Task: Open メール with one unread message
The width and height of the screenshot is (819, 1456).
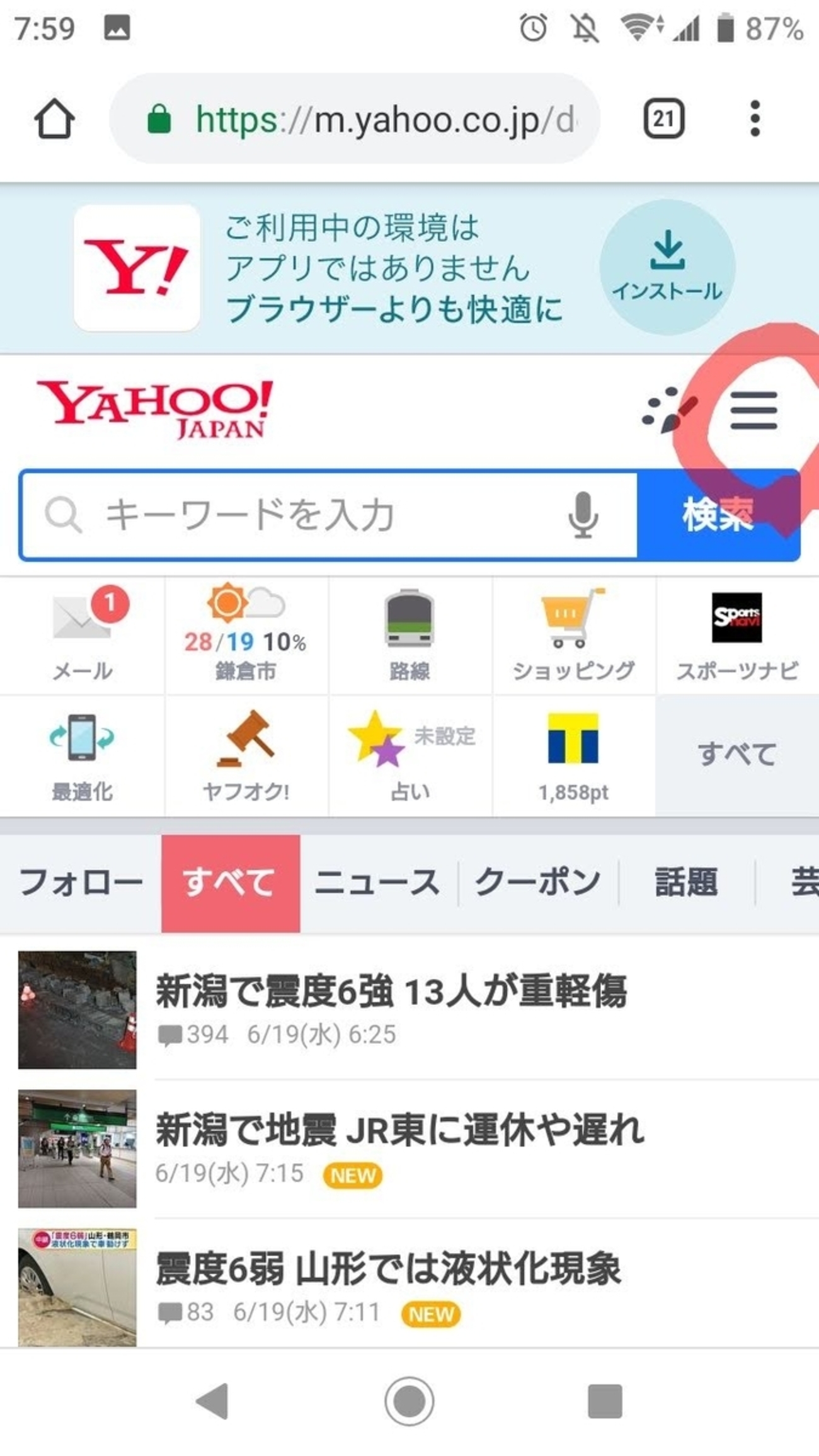Action: coord(83,636)
